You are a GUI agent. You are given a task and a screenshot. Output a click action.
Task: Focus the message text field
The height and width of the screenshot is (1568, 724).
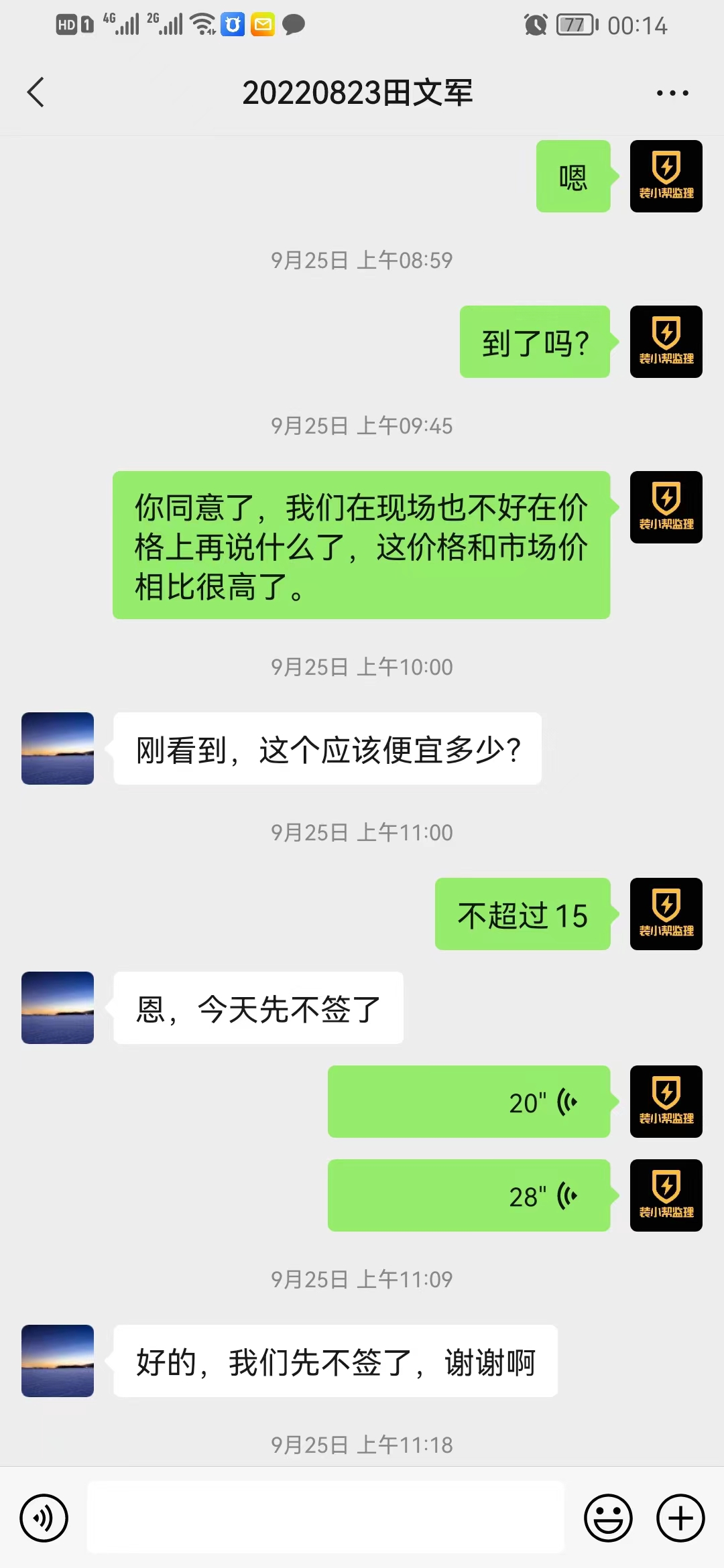coord(326,1518)
